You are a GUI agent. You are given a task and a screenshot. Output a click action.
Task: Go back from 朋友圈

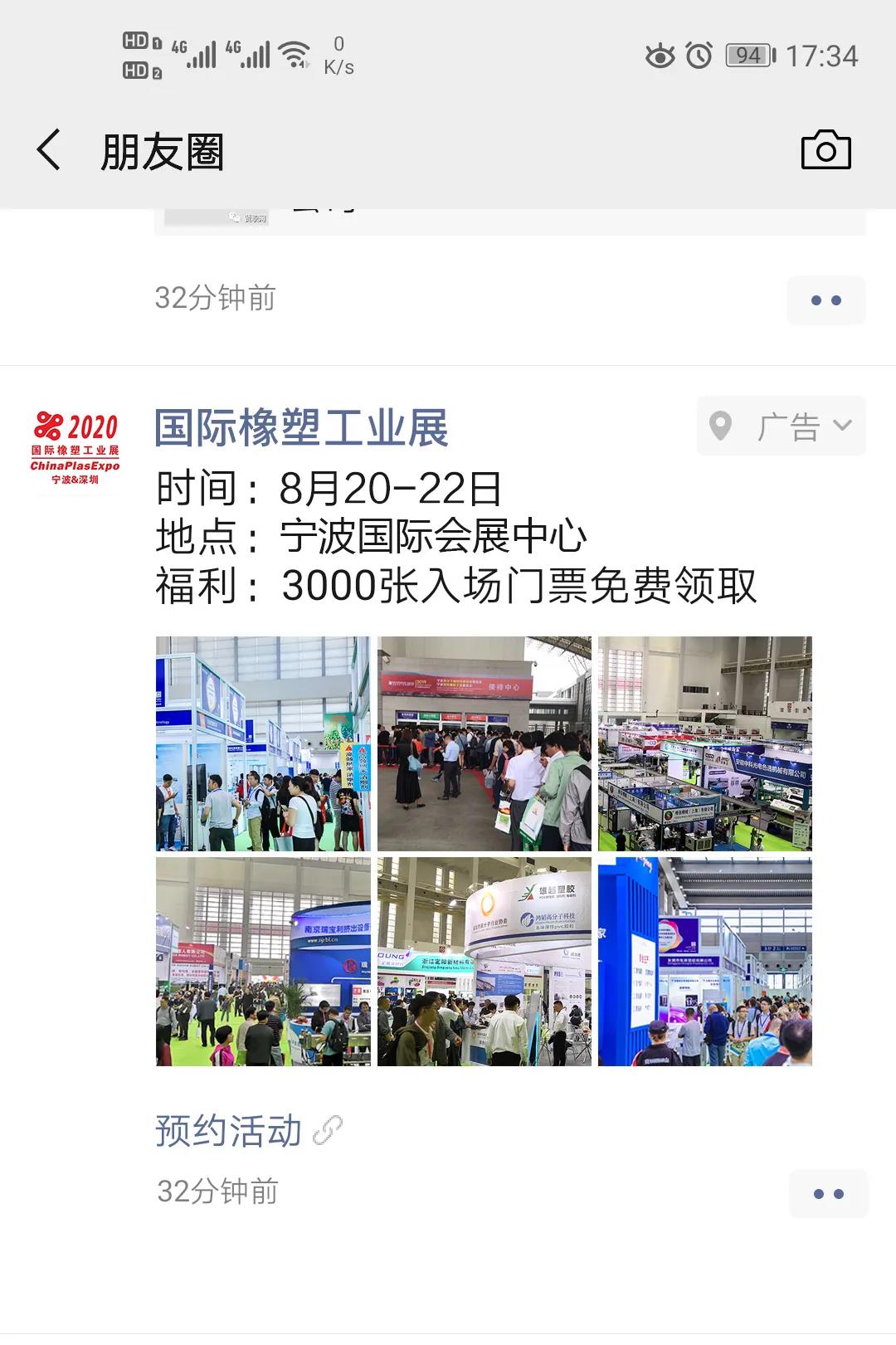(x=50, y=150)
